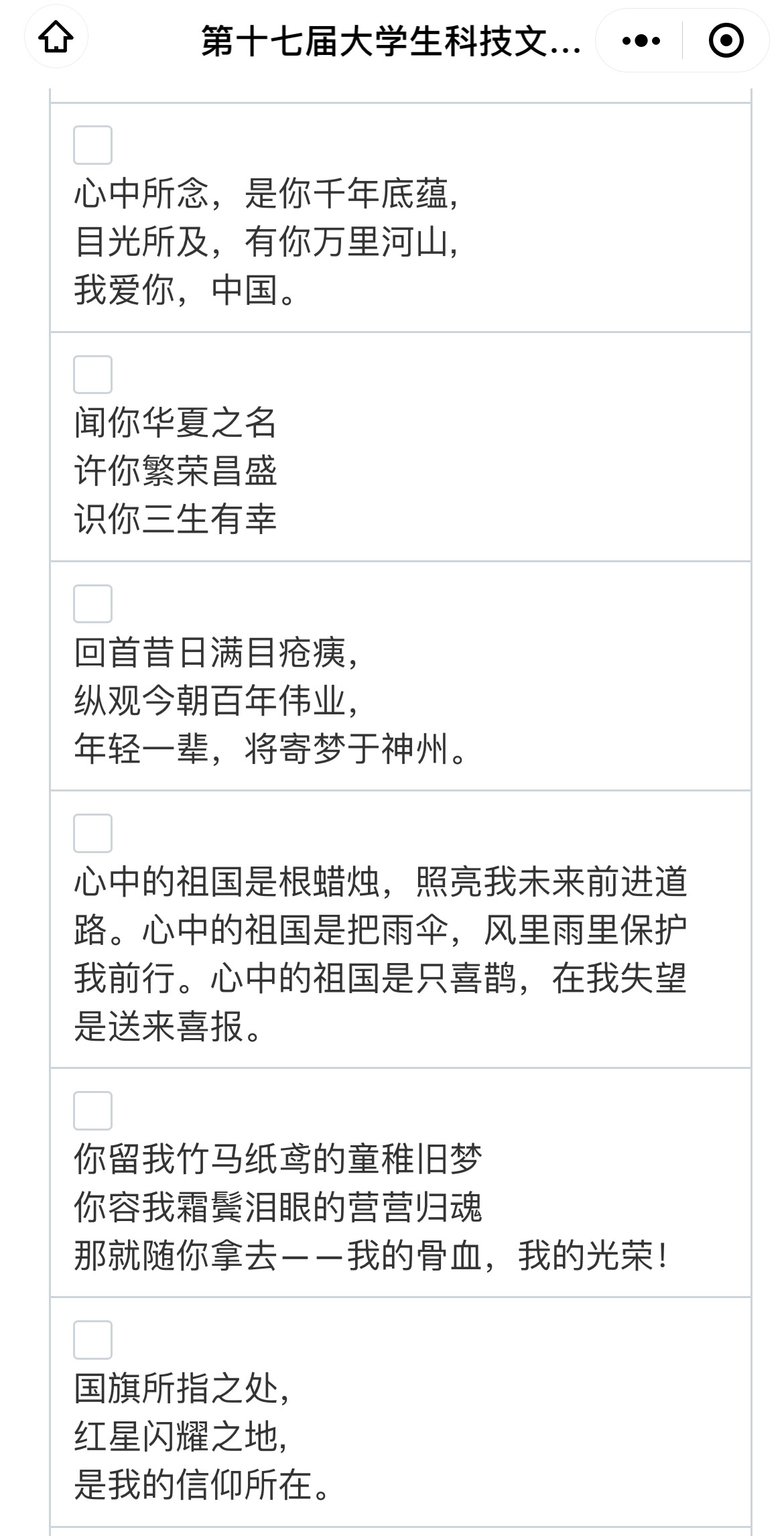Go to the mini program home page
784x1536 pixels.
(56, 40)
